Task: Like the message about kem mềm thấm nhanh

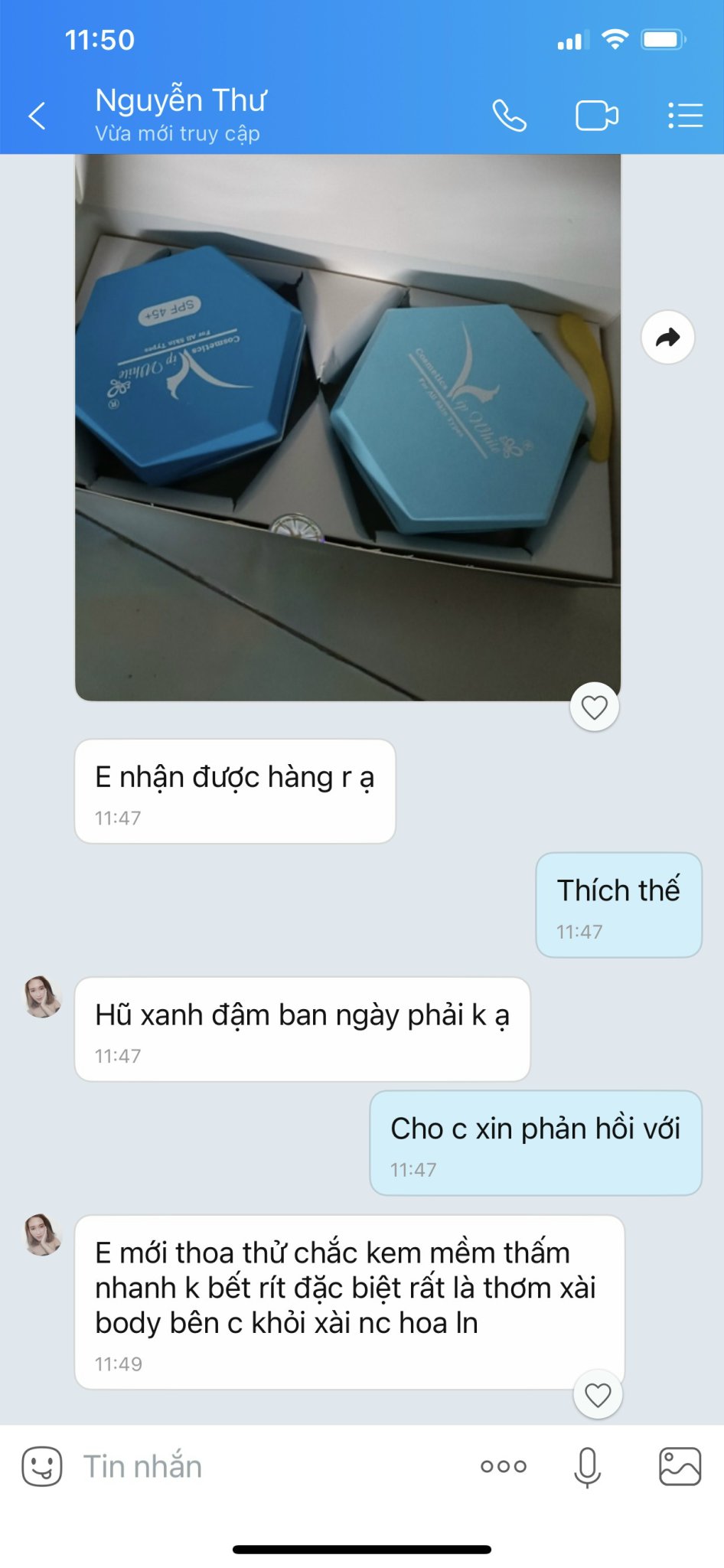Action: pos(597,1394)
